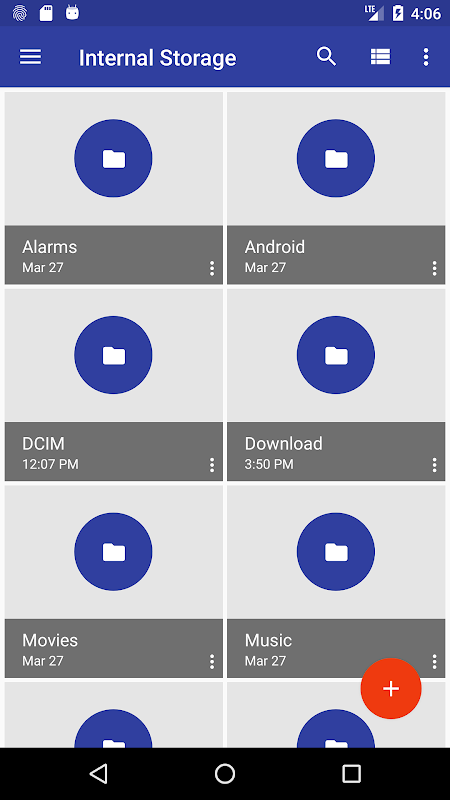This screenshot has height=800, width=450.
Task: Show more options for Movies folder
Action: pyautogui.click(x=212, y=662)
